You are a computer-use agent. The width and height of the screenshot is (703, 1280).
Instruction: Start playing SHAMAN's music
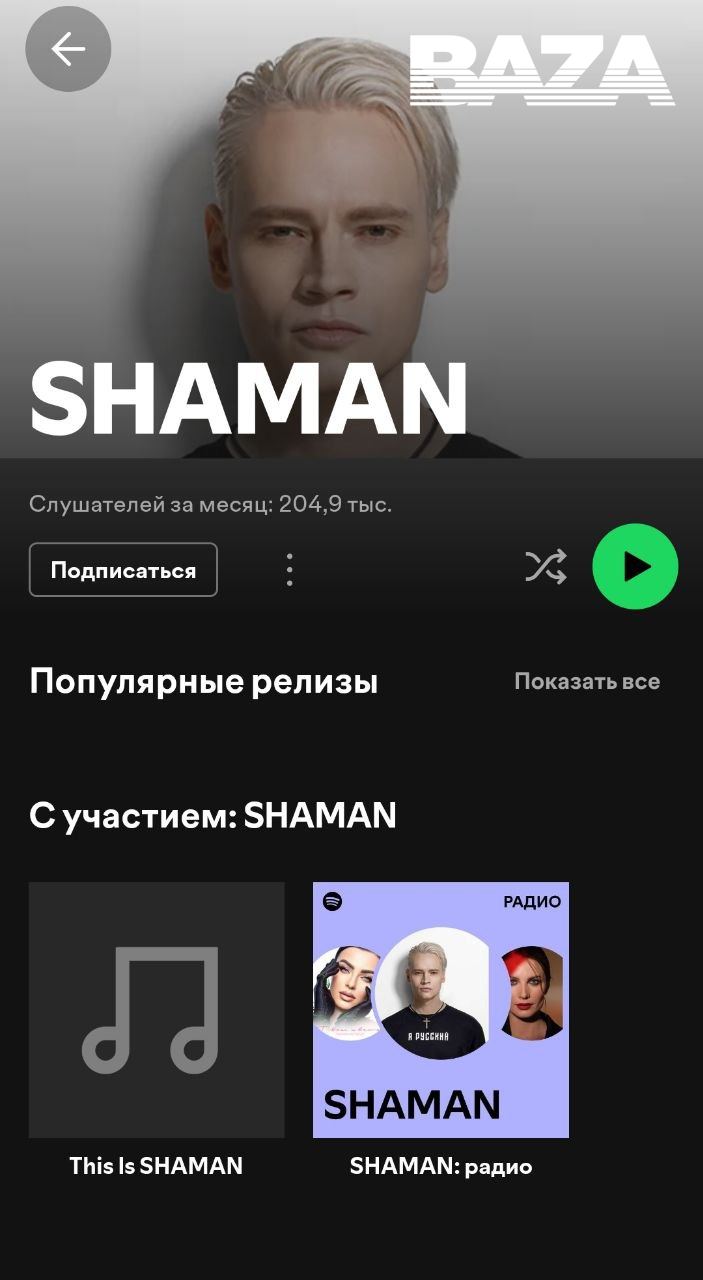tap(635, 567)
